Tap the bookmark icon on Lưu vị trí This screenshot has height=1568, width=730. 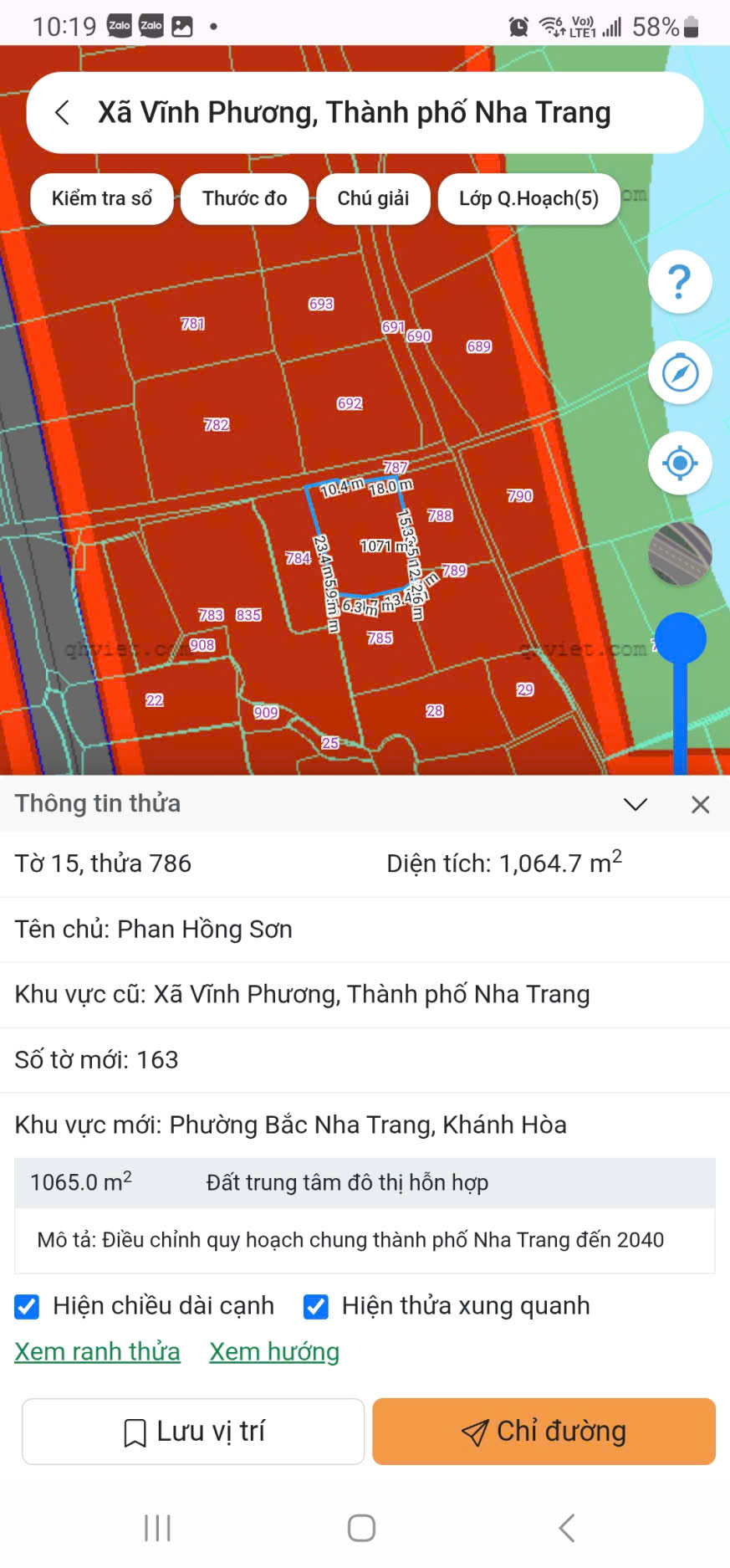(x=134, y=1431)
